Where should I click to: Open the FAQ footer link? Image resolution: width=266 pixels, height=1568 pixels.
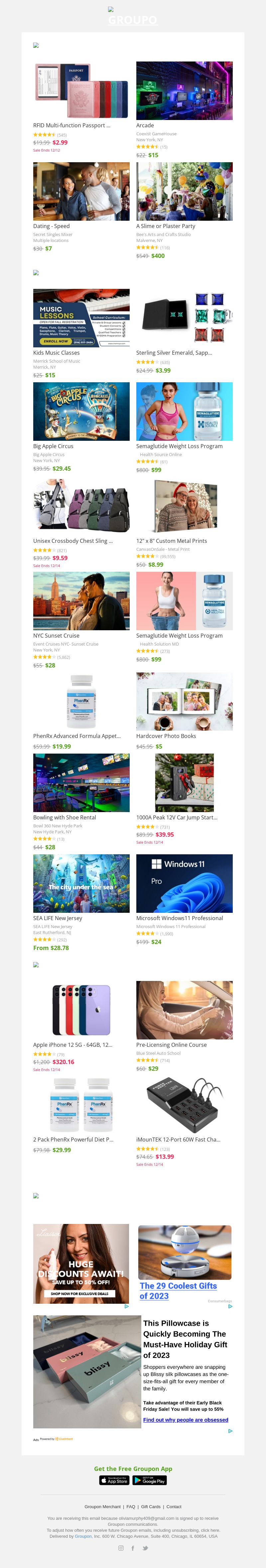coord(131,1507)
